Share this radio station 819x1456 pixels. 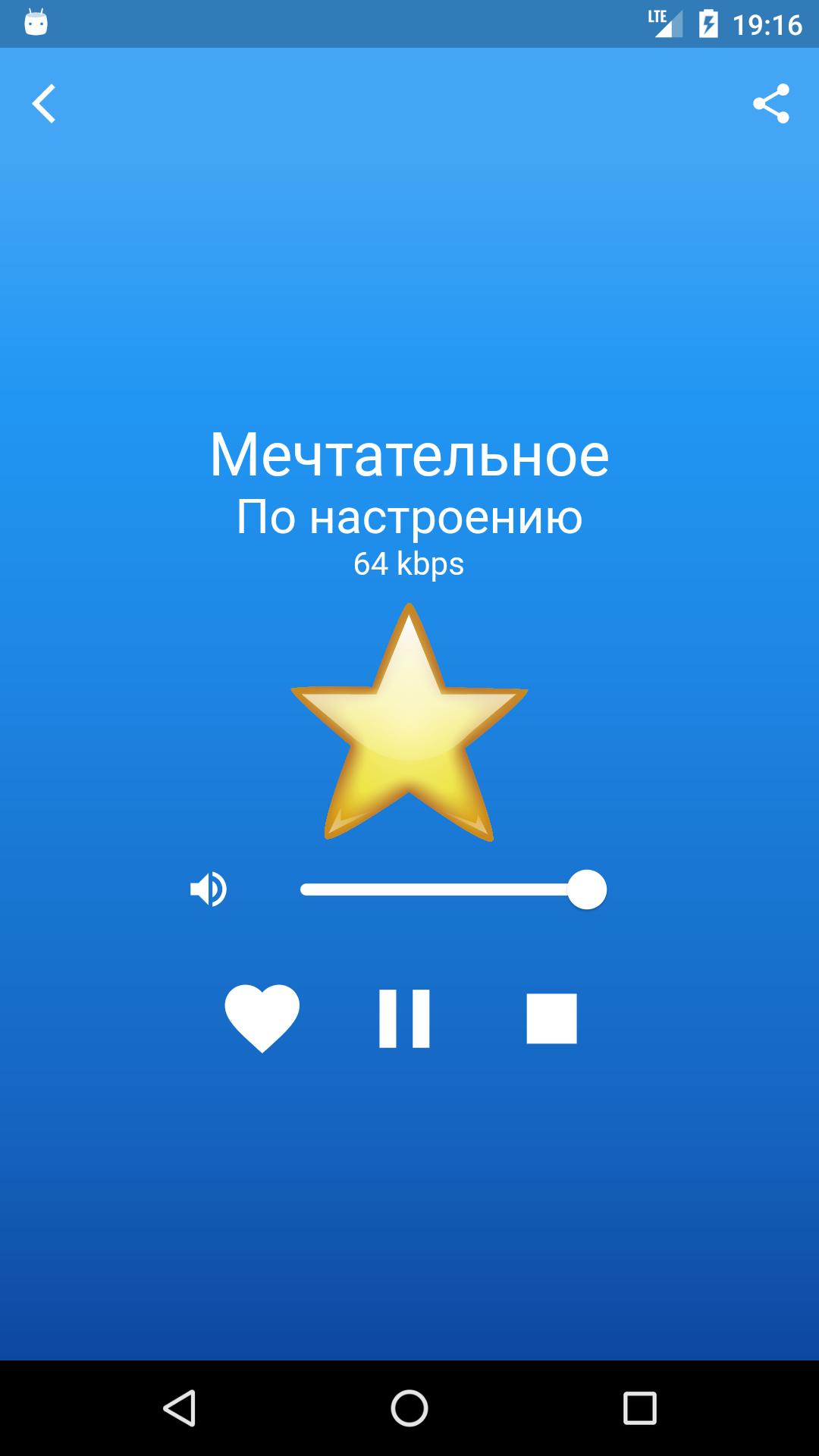771,104
